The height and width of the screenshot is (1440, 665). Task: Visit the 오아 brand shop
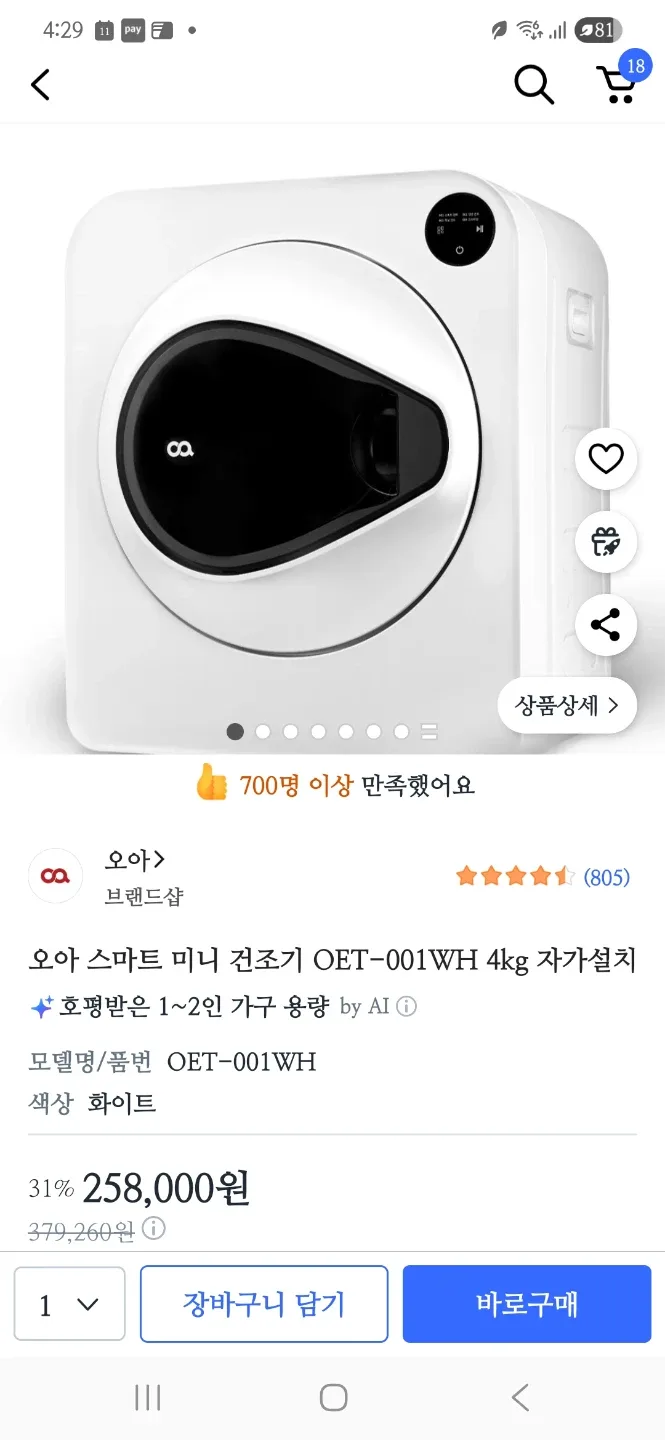pyautogui.click(x=134, y=860)
